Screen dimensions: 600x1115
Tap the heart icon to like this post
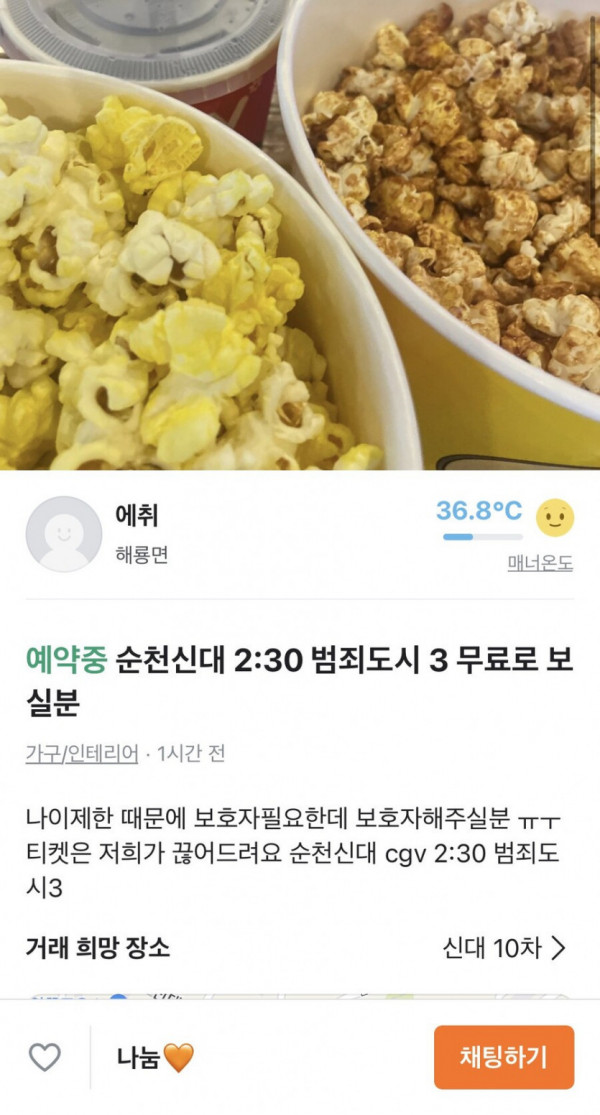click(44, 1057)
